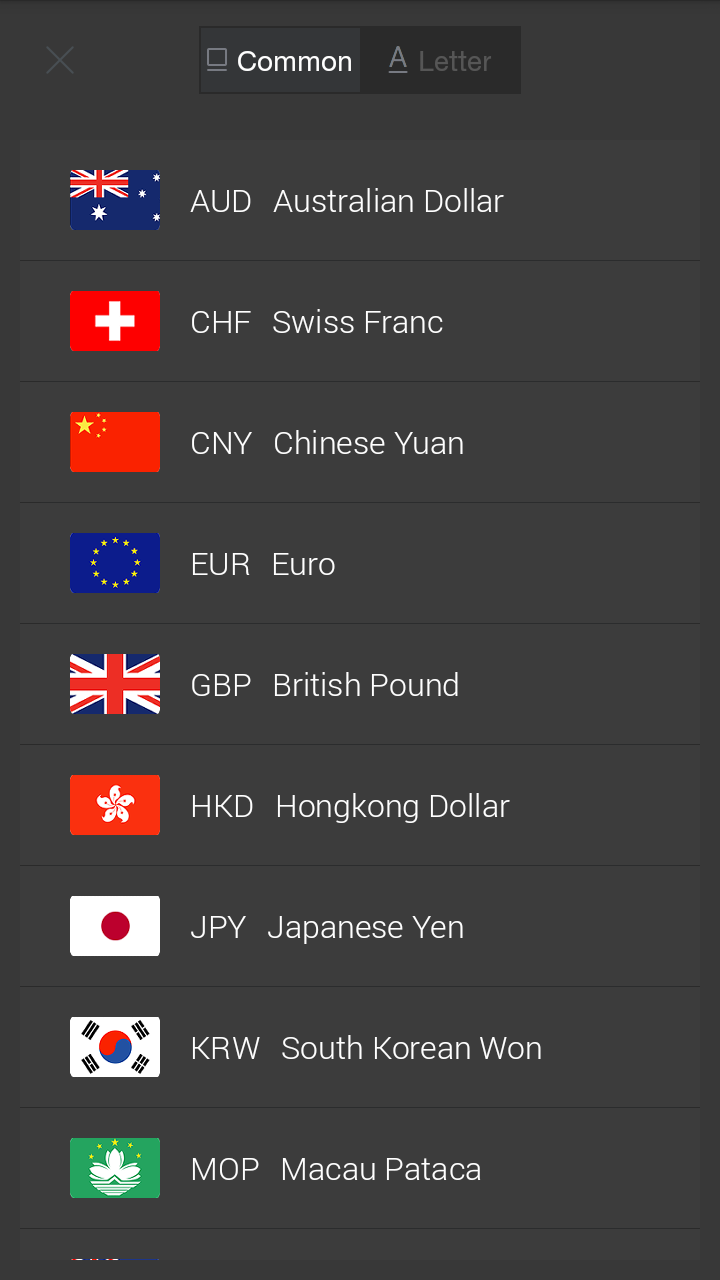Screen dimensions: 720x1280
Task: Choose the HKD Hongkong Dollar row
Action: [x=360, y=805]
